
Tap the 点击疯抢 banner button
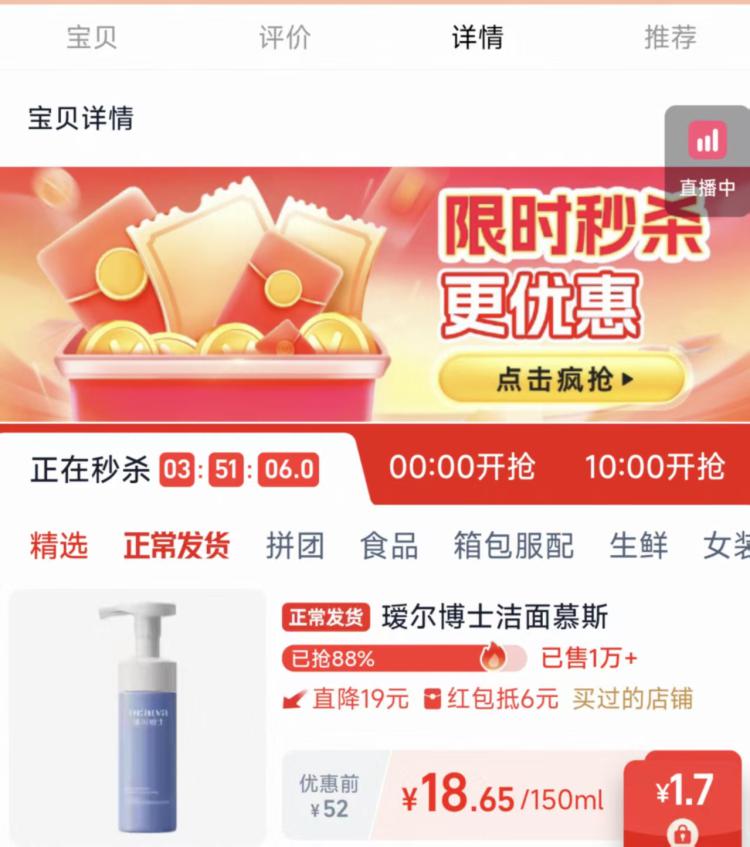pos(564,379)
